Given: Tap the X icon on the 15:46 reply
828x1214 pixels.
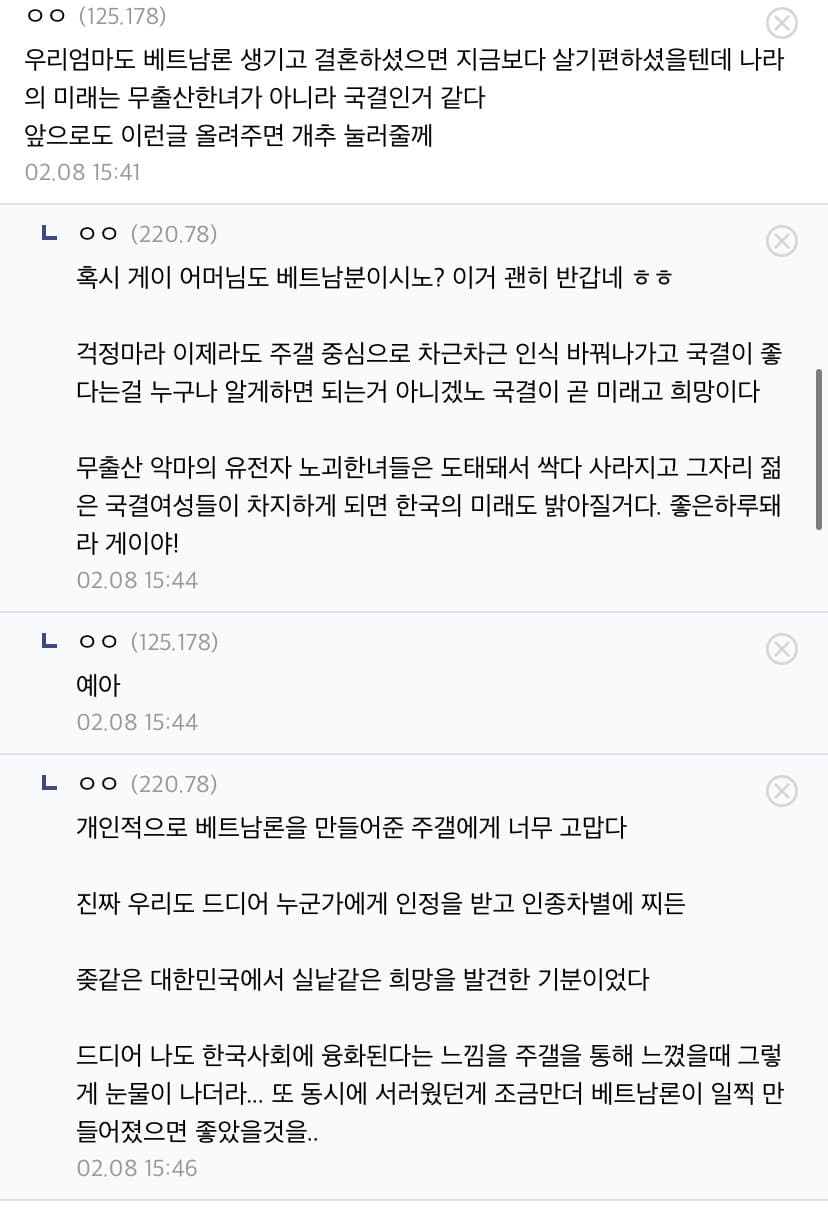Looking at the screenshot, I should coord(781,791).
